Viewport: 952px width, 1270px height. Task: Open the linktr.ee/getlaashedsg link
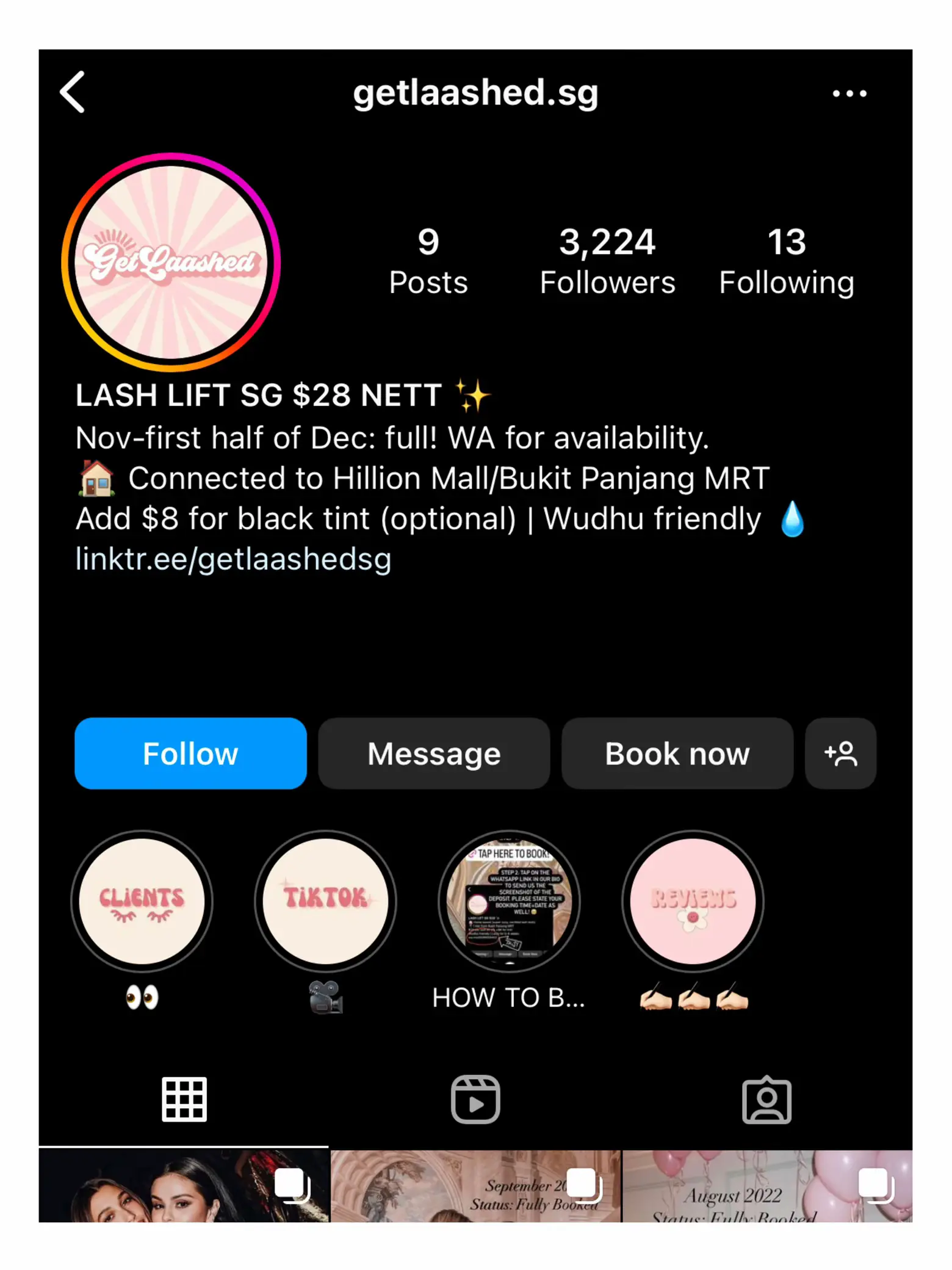pos(233,558)
